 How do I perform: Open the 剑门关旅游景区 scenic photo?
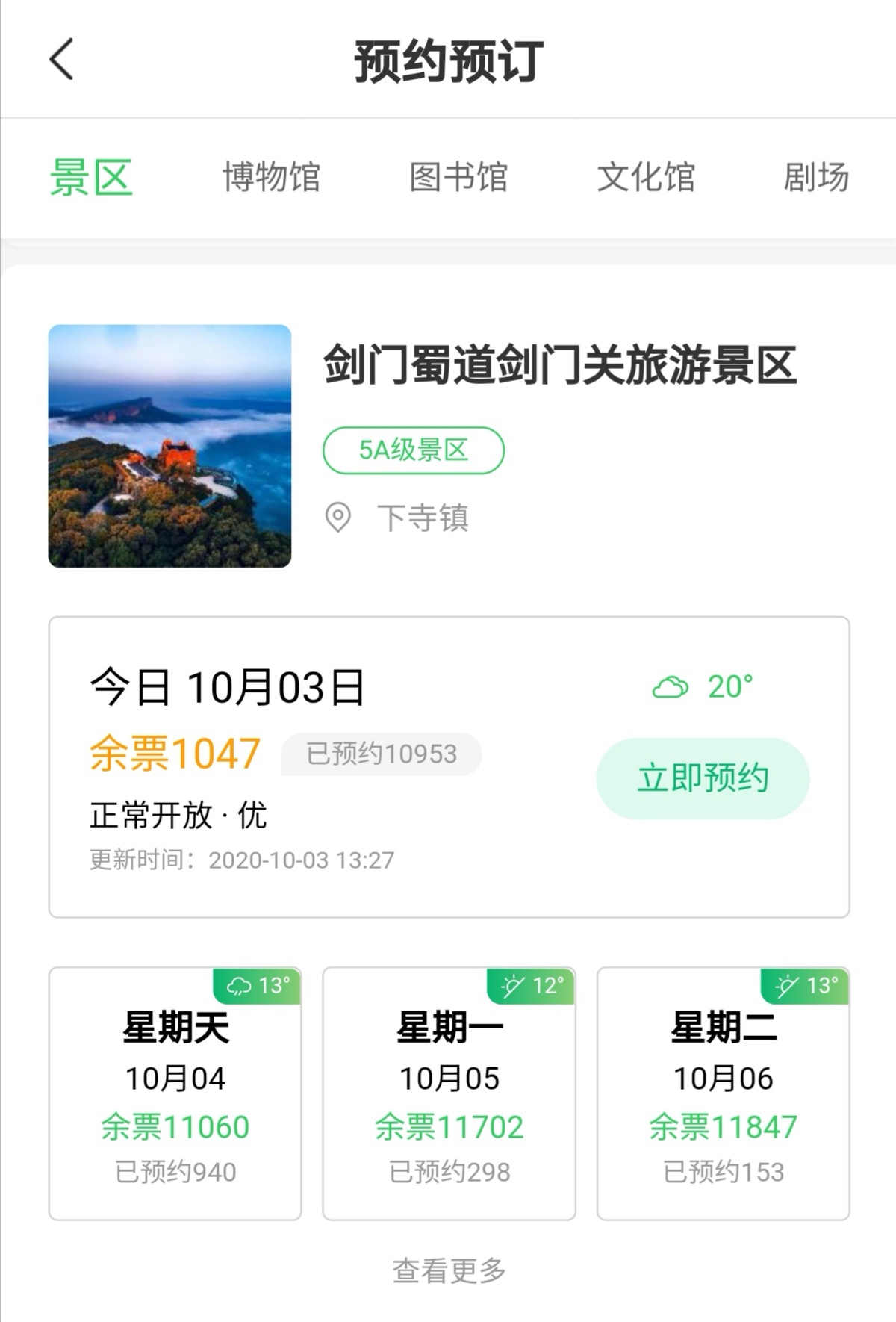tap(170, 446)
